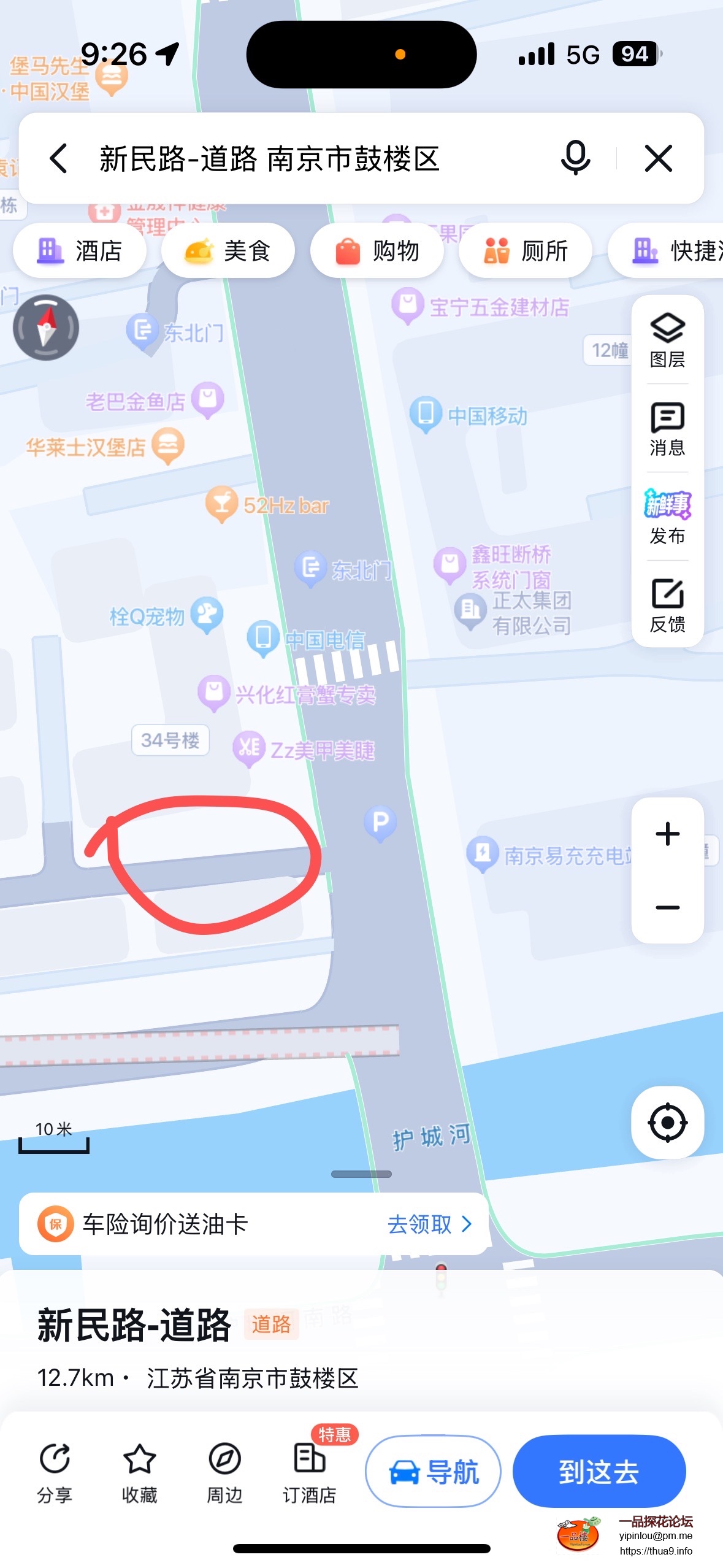Tap the 新民路 search field
Image resolution: width=723 pixels, height=1568 pixels.
tap(307, 158)
